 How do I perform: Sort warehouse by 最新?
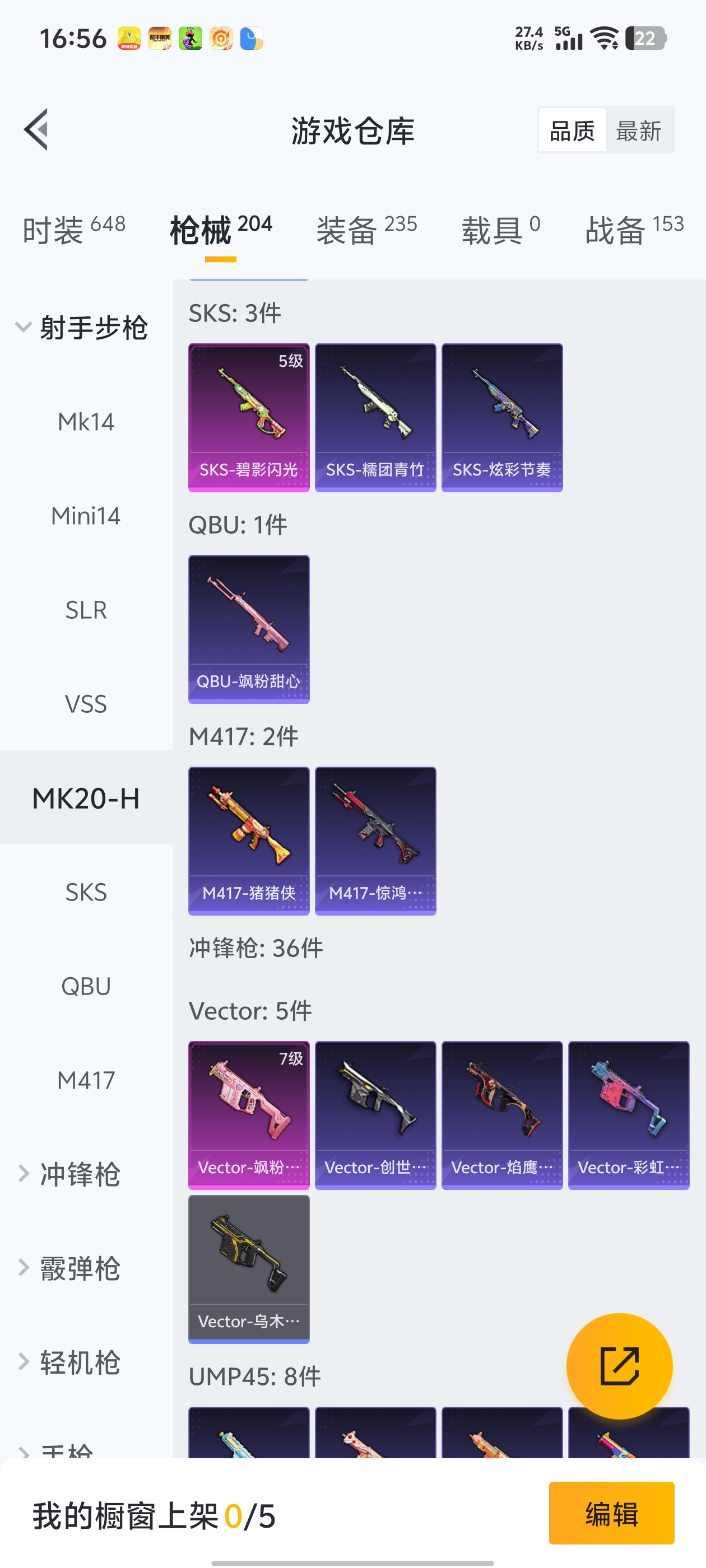638,130
